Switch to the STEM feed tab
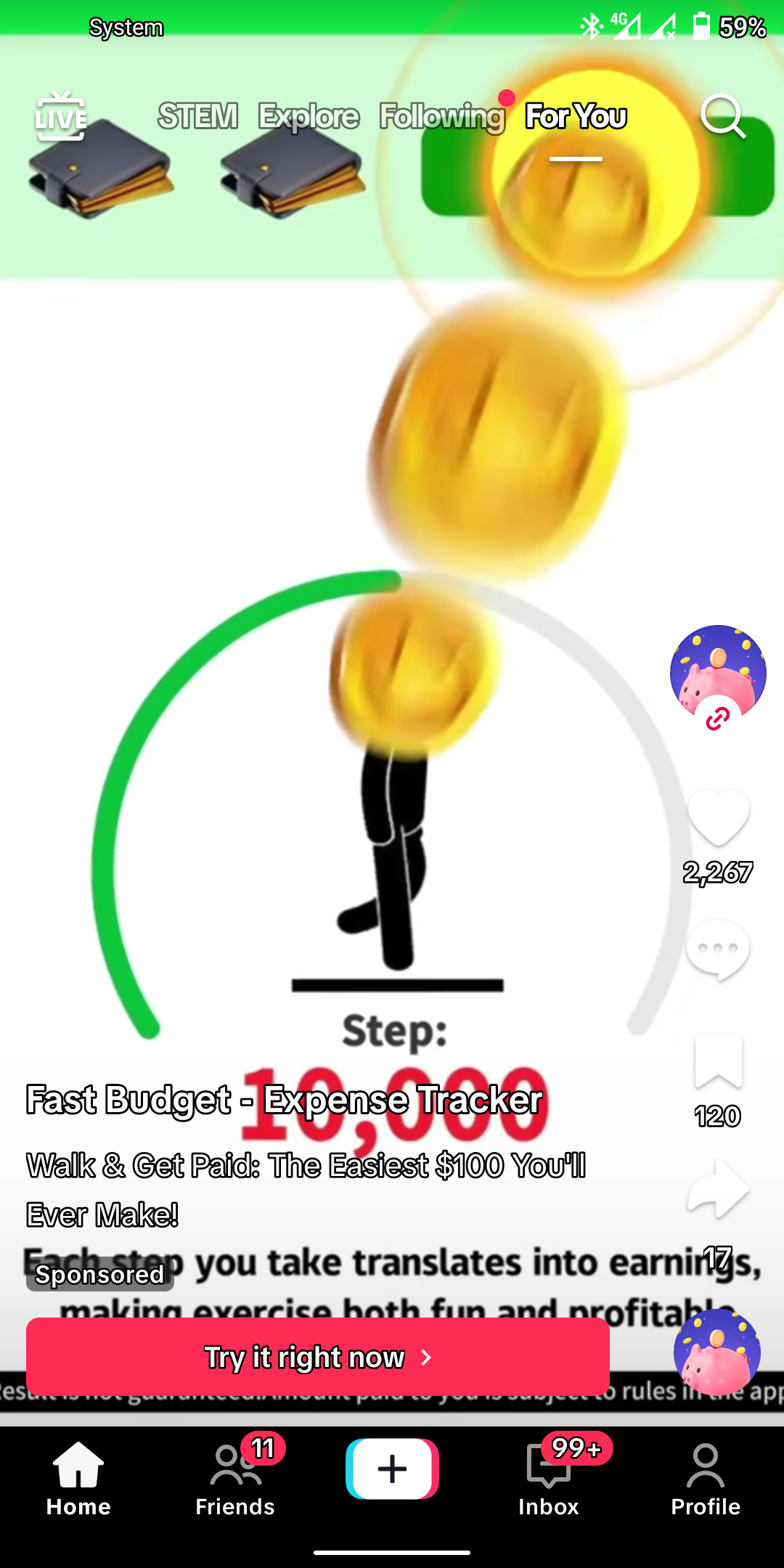 tap(197, 116)
